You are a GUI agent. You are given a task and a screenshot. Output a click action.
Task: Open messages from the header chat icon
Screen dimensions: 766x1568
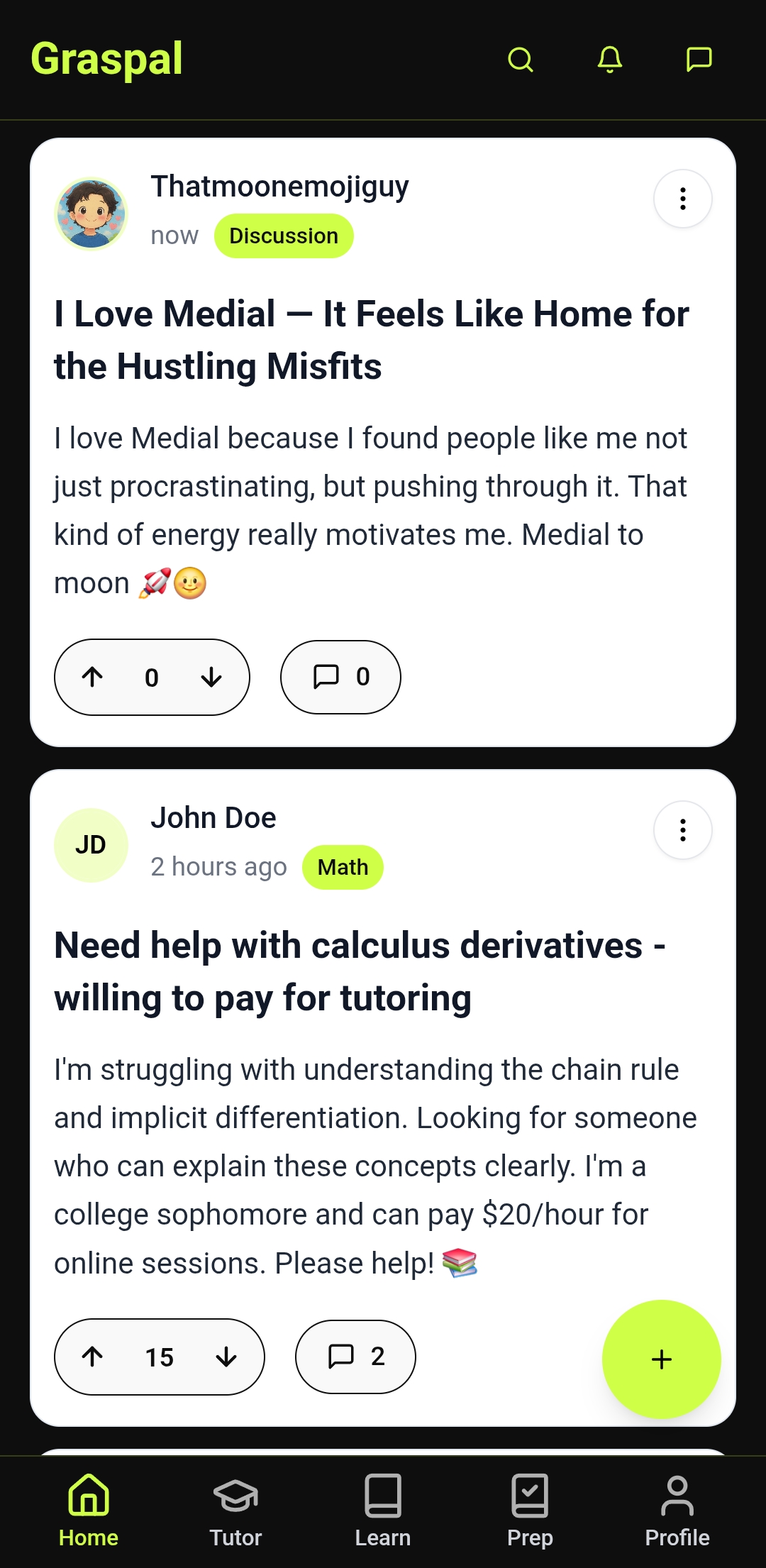coord(699,60)
